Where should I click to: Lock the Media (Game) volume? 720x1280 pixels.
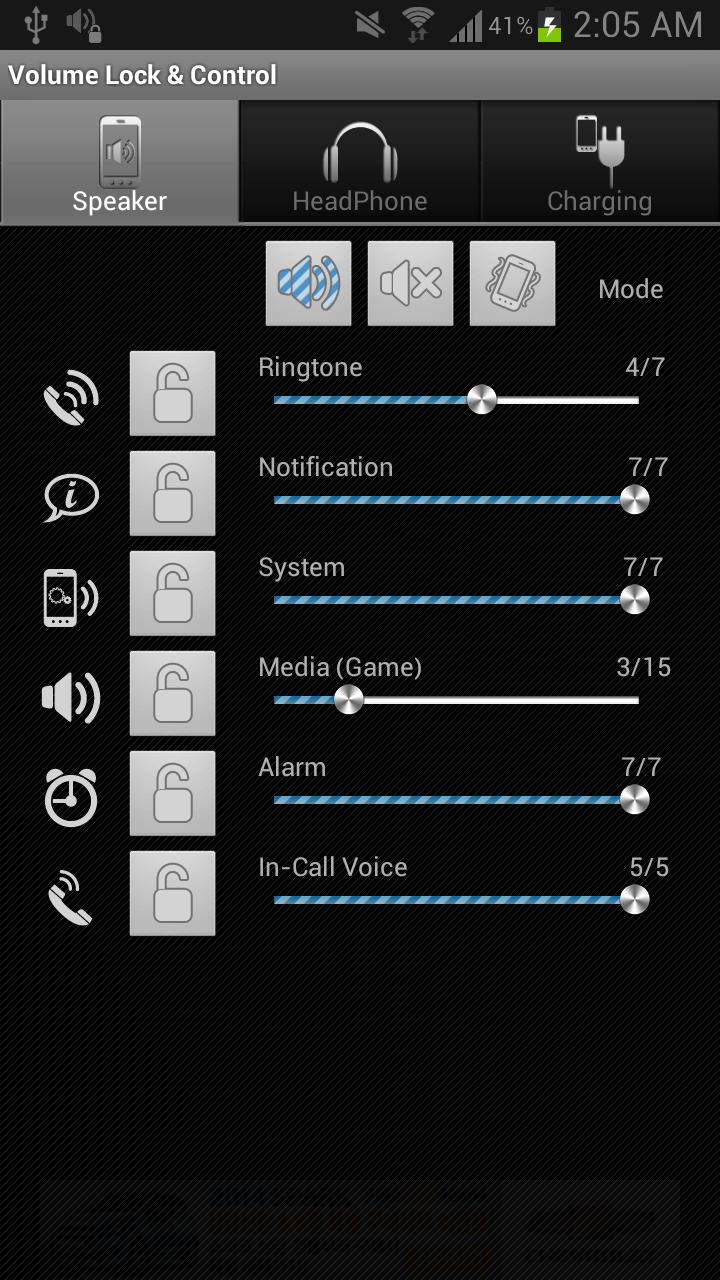[172, 693]
